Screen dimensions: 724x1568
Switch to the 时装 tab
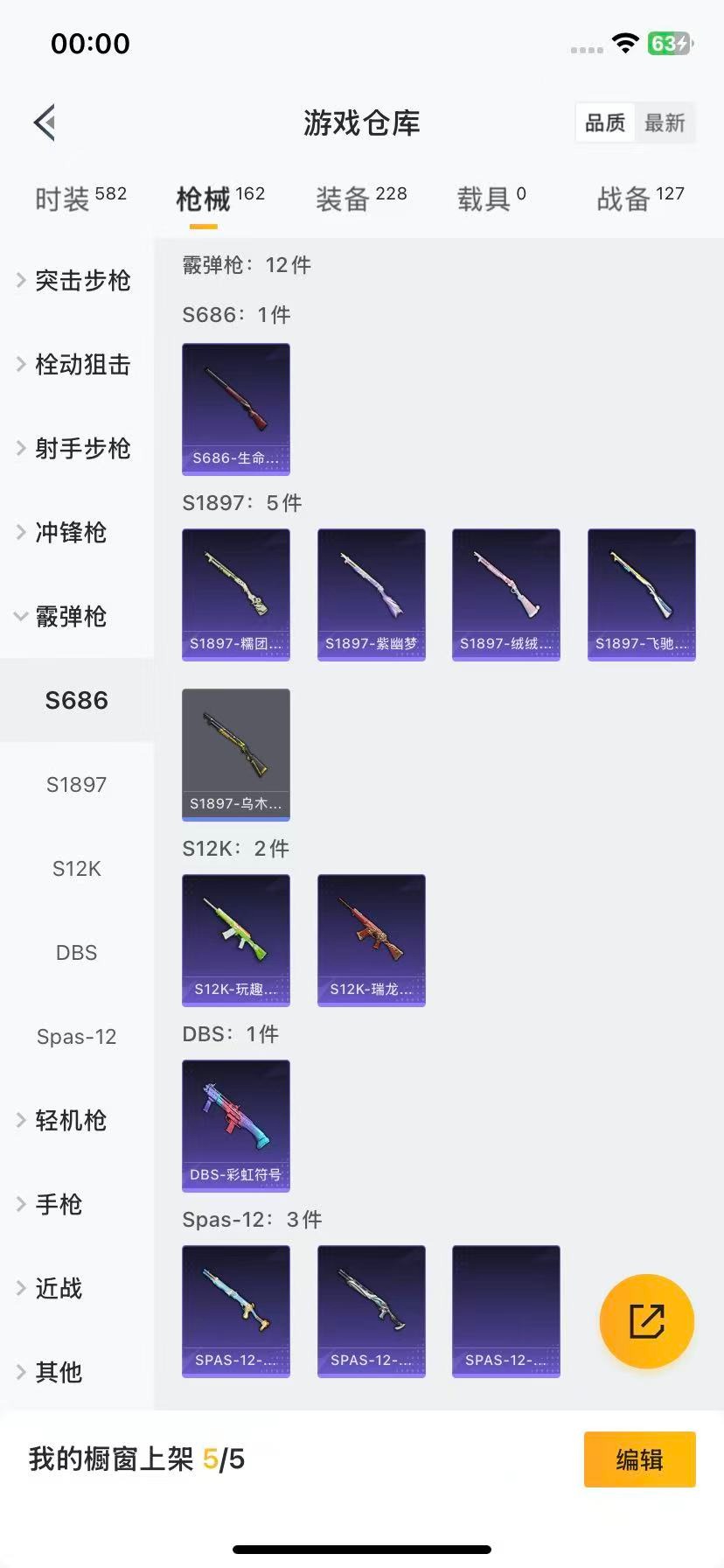pyautogui.click(x=80, y=199)
